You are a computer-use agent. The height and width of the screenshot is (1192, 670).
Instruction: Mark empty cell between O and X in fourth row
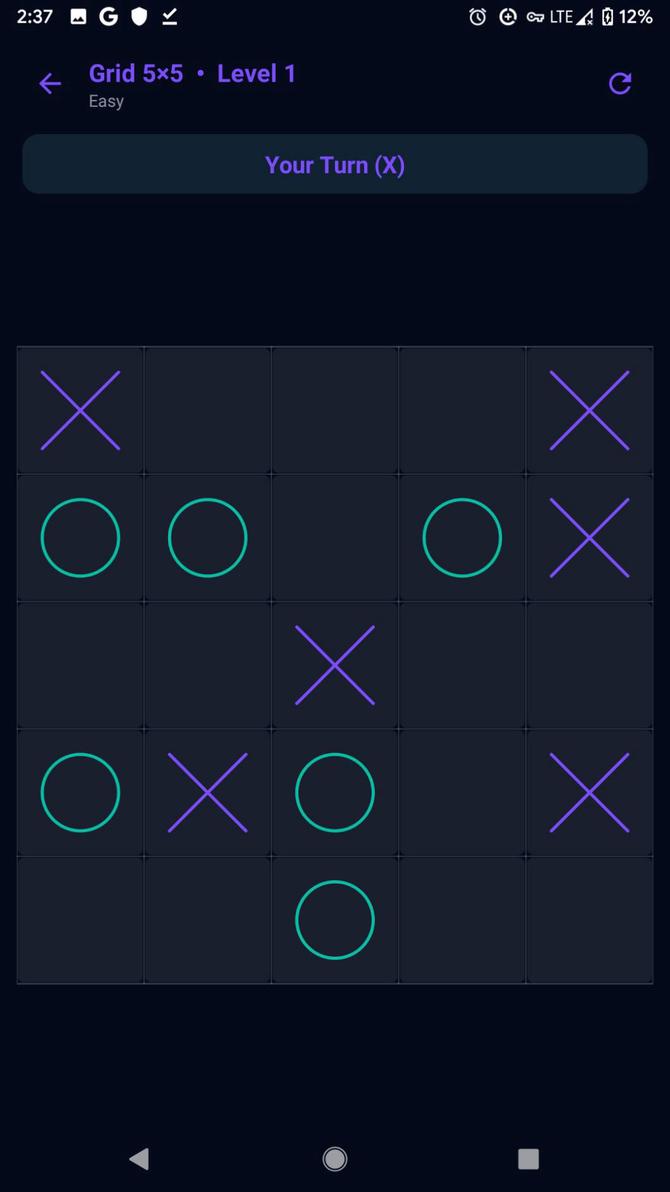[462, 793]
